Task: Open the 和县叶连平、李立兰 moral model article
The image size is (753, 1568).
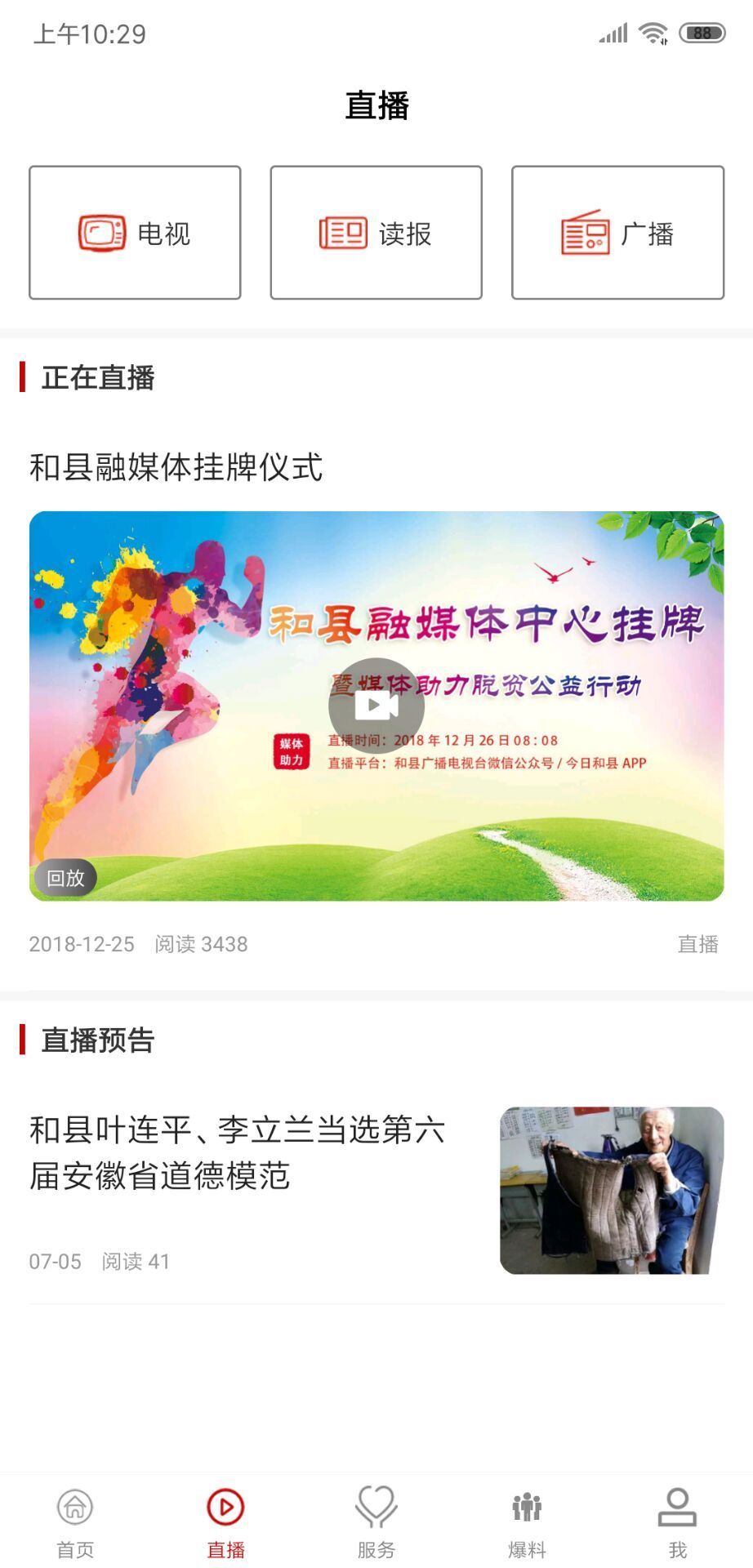Action: pos(237,1153)
